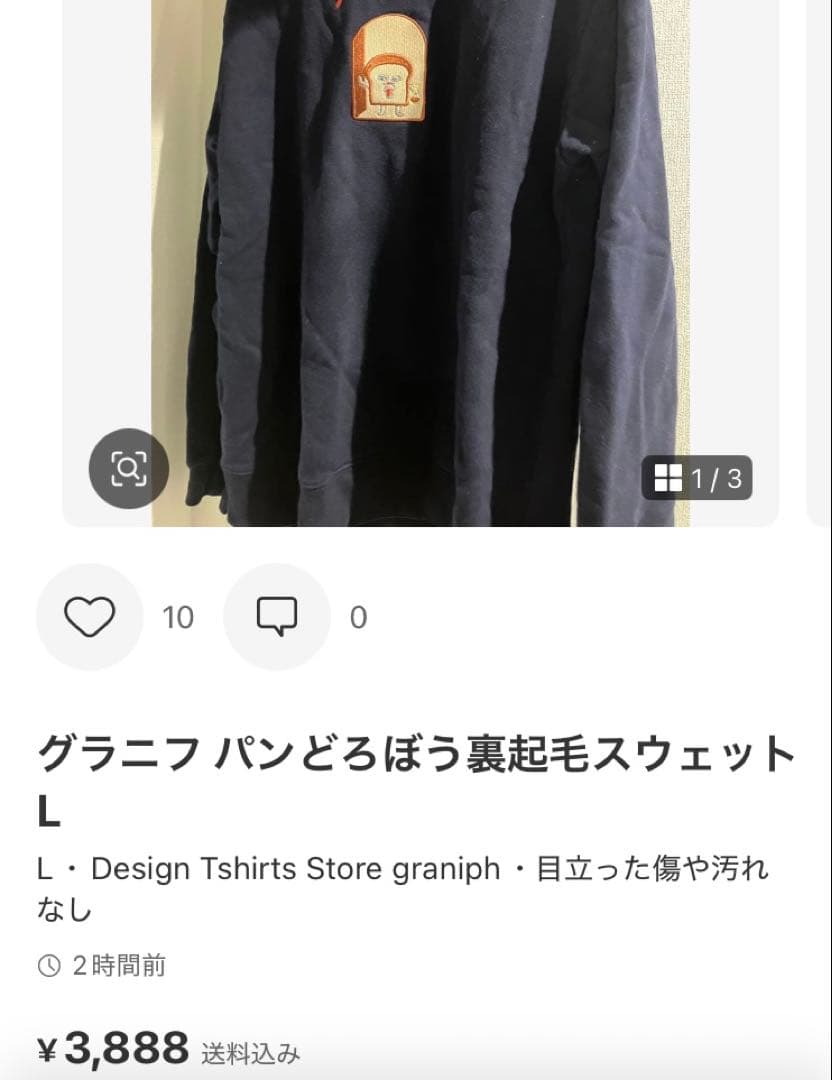Open comments via the speech bubble icon
This screenshot has width=832, height=1080.
[x=277, y=617]
